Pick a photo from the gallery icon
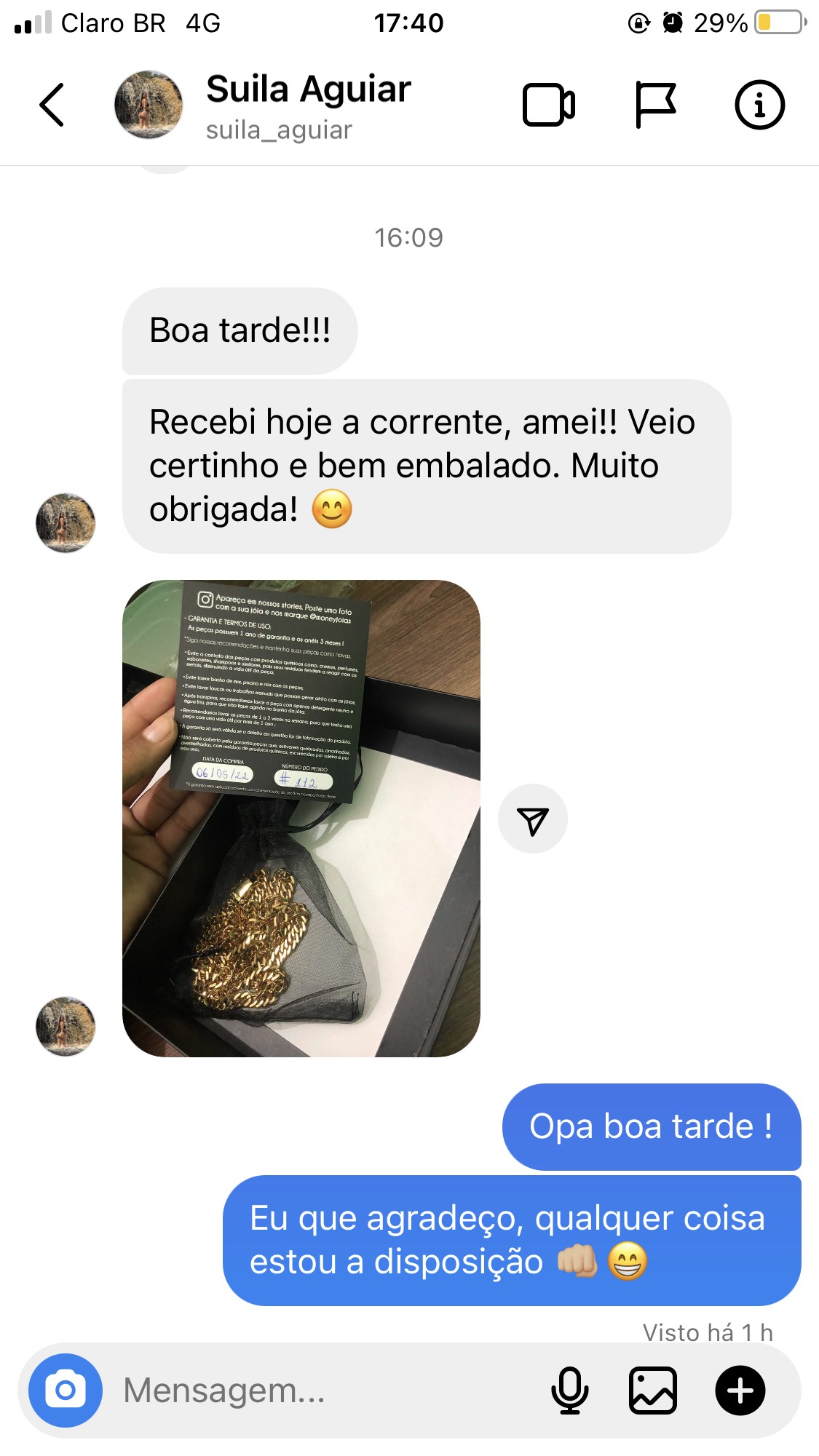This screenshot has width=819, height=1456. [652, 1391]
